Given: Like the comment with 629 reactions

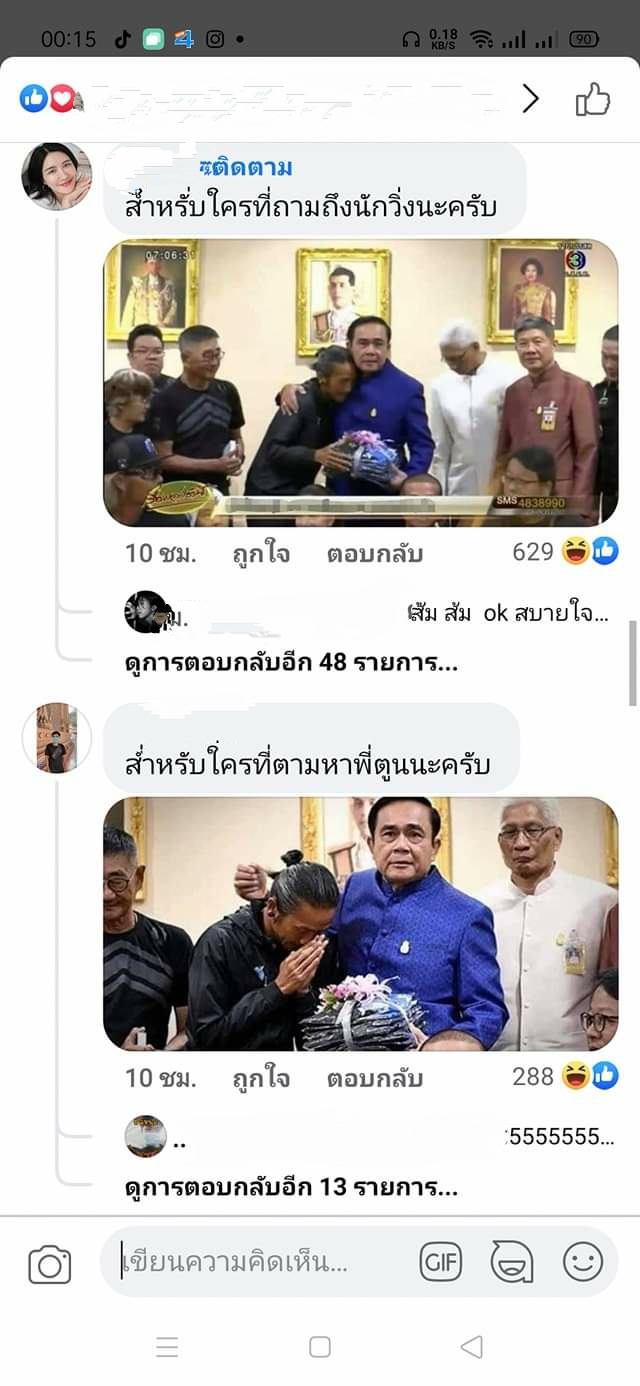Looking at the screenshot, I should [261, 553].
